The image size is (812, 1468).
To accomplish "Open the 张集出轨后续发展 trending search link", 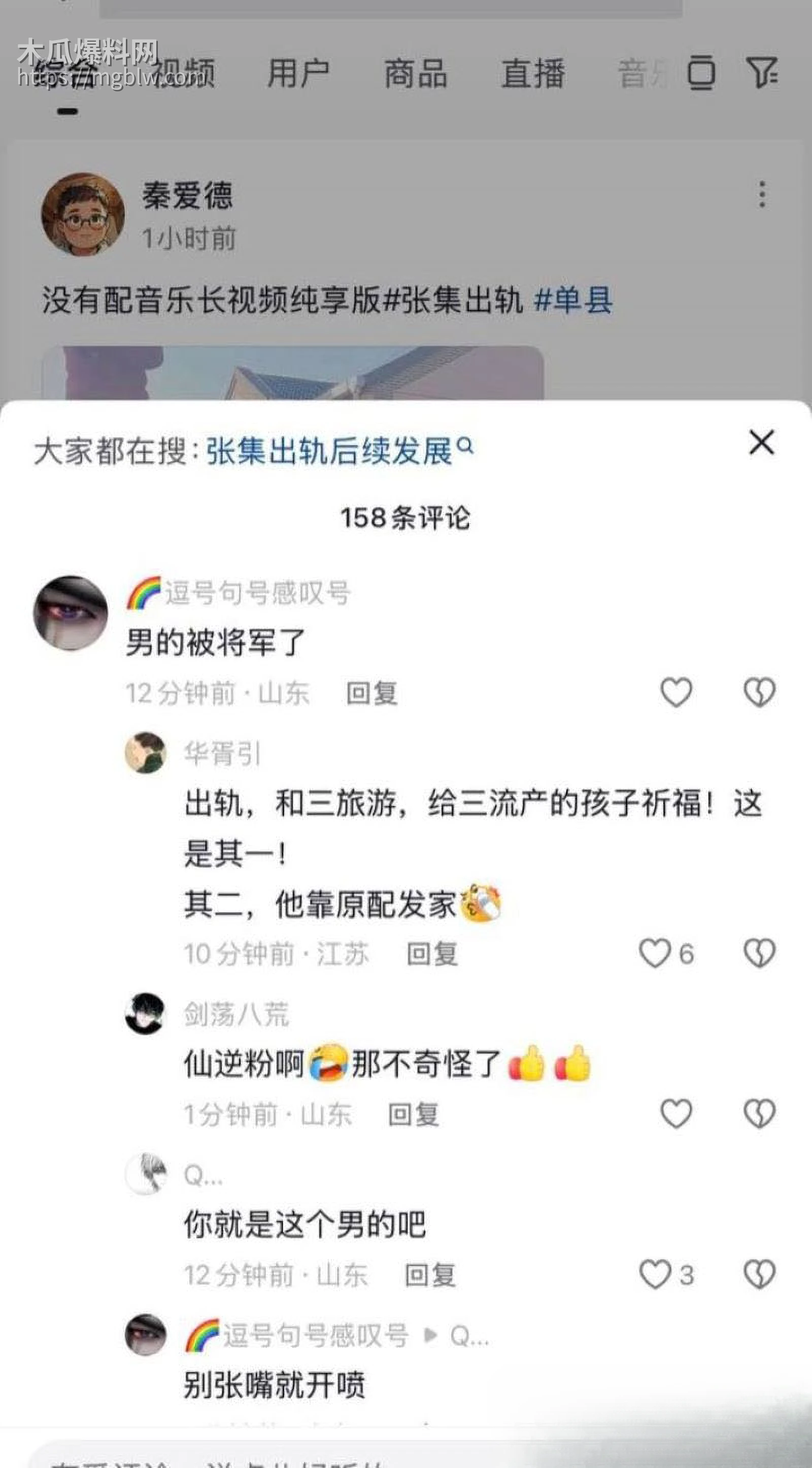I will point(331,450).
